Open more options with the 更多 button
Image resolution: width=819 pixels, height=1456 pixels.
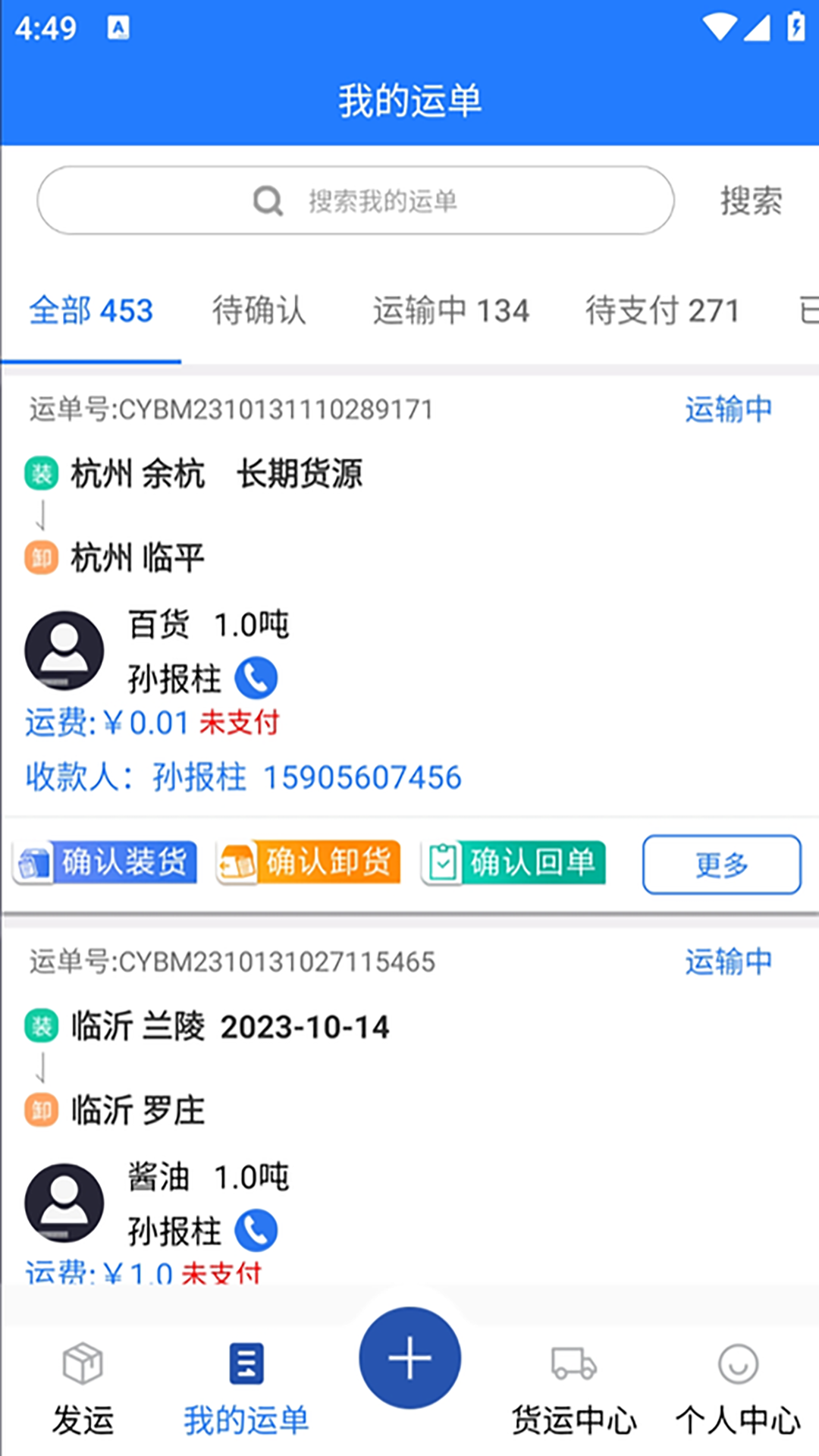point(720,864)
